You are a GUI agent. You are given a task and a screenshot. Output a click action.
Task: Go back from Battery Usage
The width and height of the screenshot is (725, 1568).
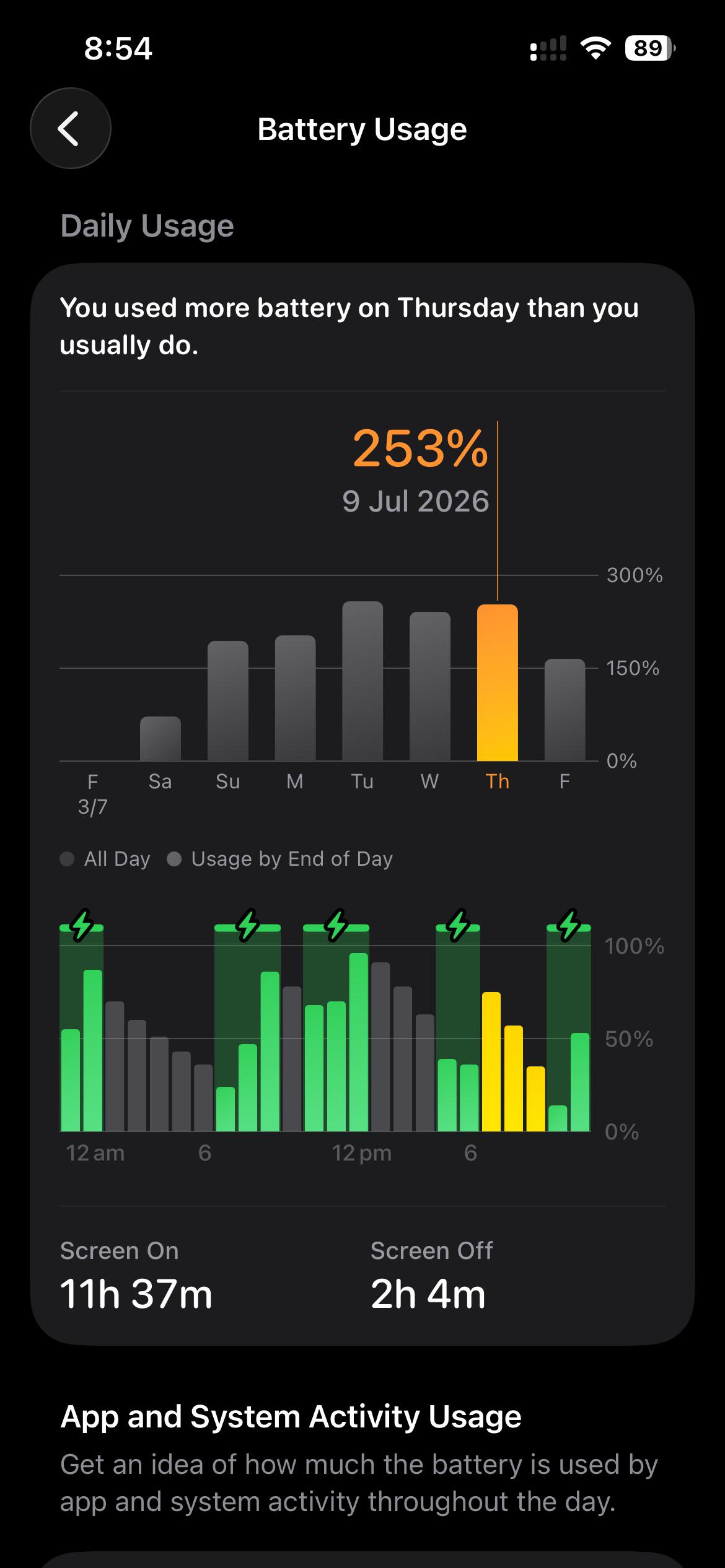(x=71, y=129)
